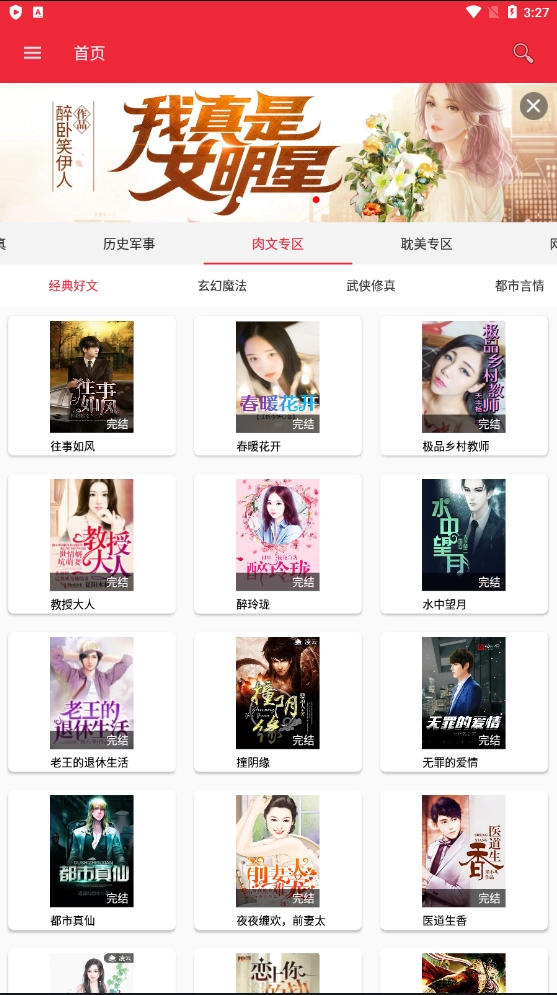Open the 我真是女明星 promo banner

click(x=278, y=152)
